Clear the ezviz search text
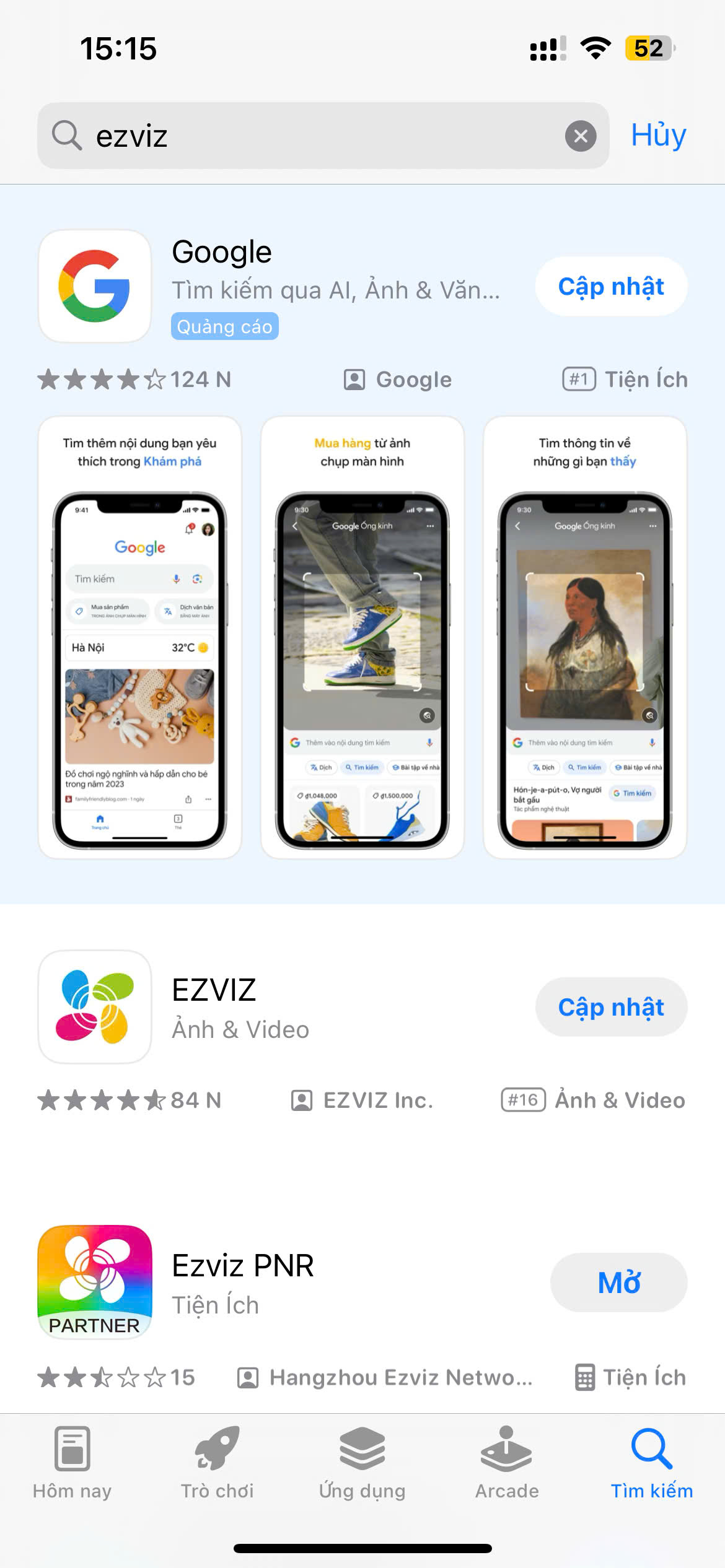The height and width of the screenshot is (1568, 725). 581,136
